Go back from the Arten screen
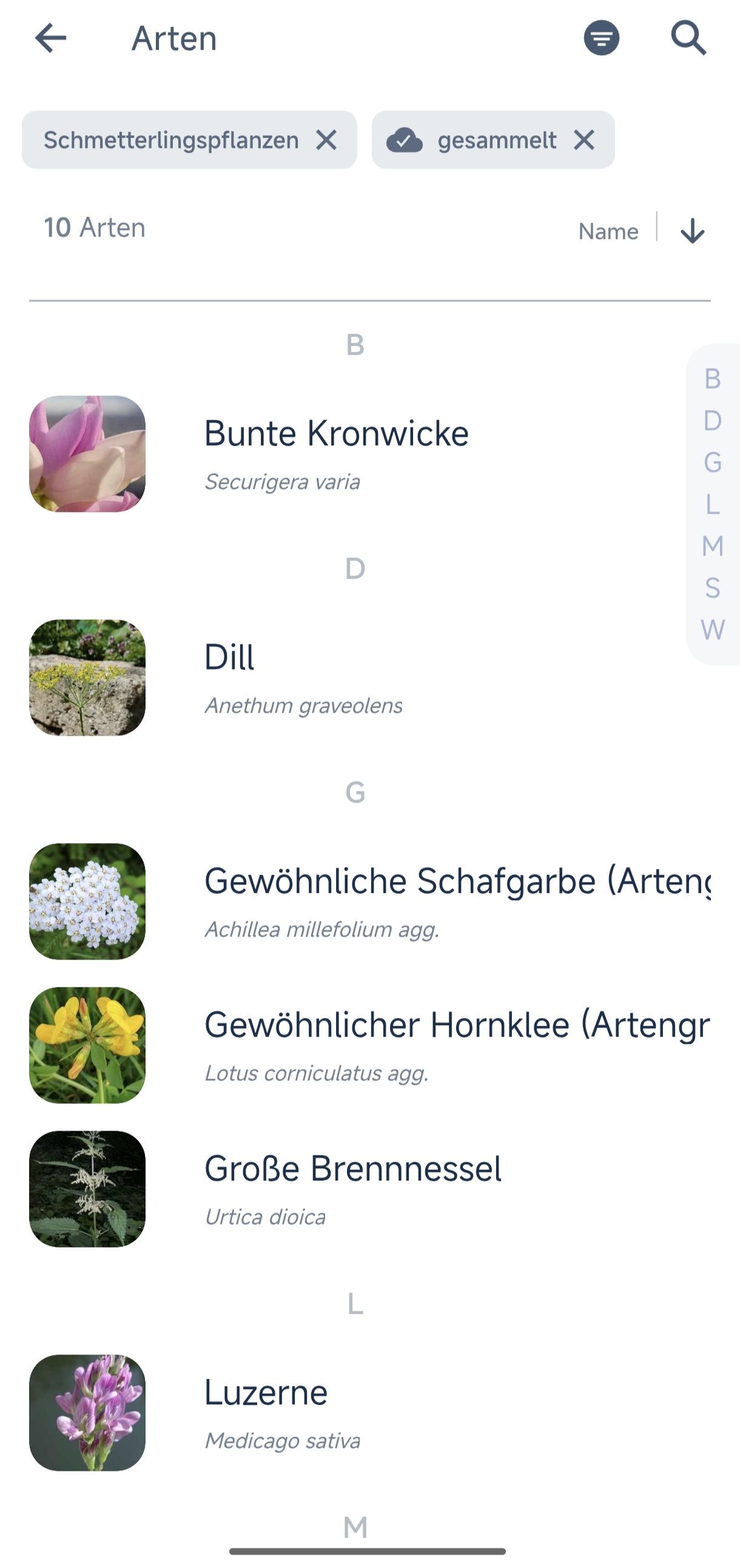 pyautogui.click(x=50, y=38)
